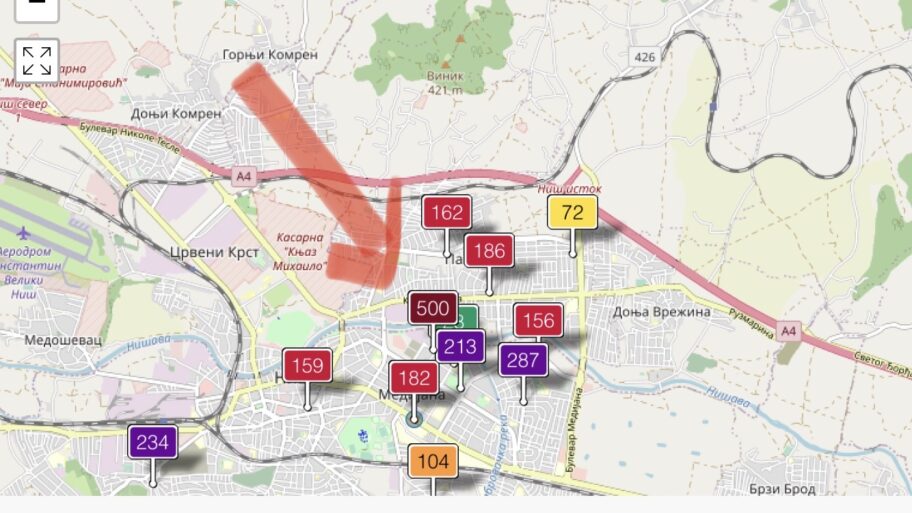Screen dimensions: 912x513
Task: View station details for marker 156
Action: tap(539, 321)
